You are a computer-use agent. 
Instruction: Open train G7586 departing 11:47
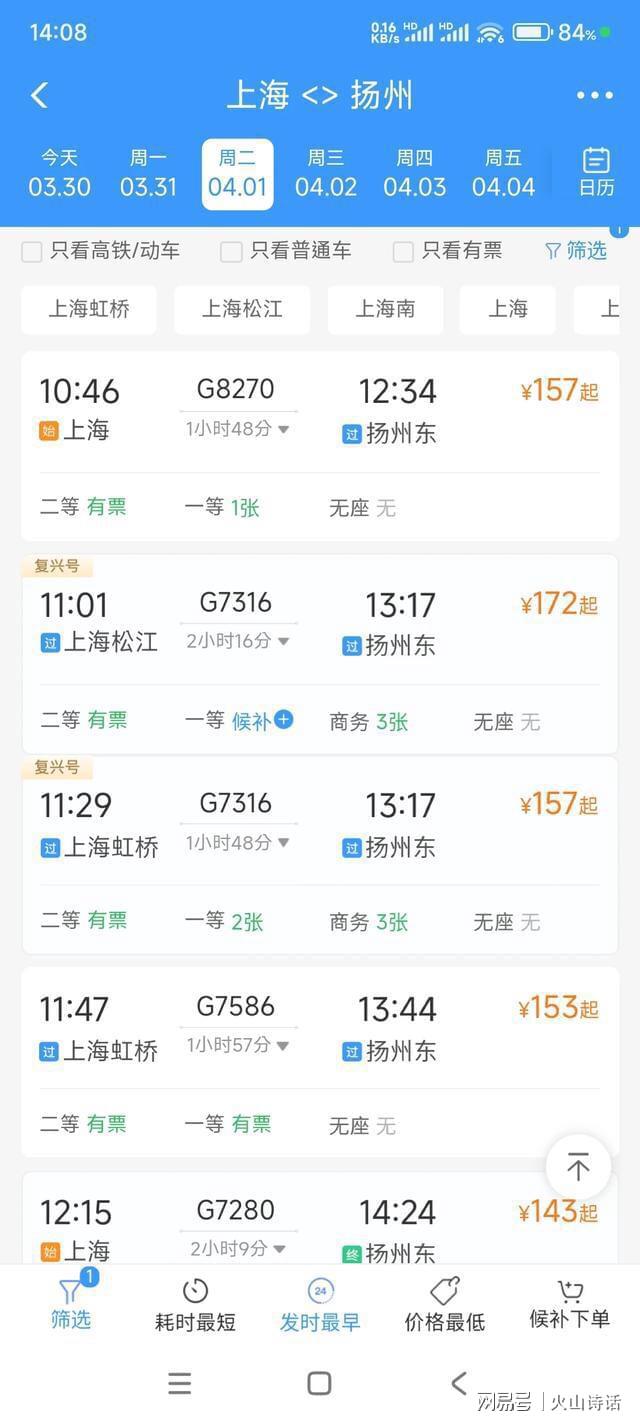pos(320,1062)
